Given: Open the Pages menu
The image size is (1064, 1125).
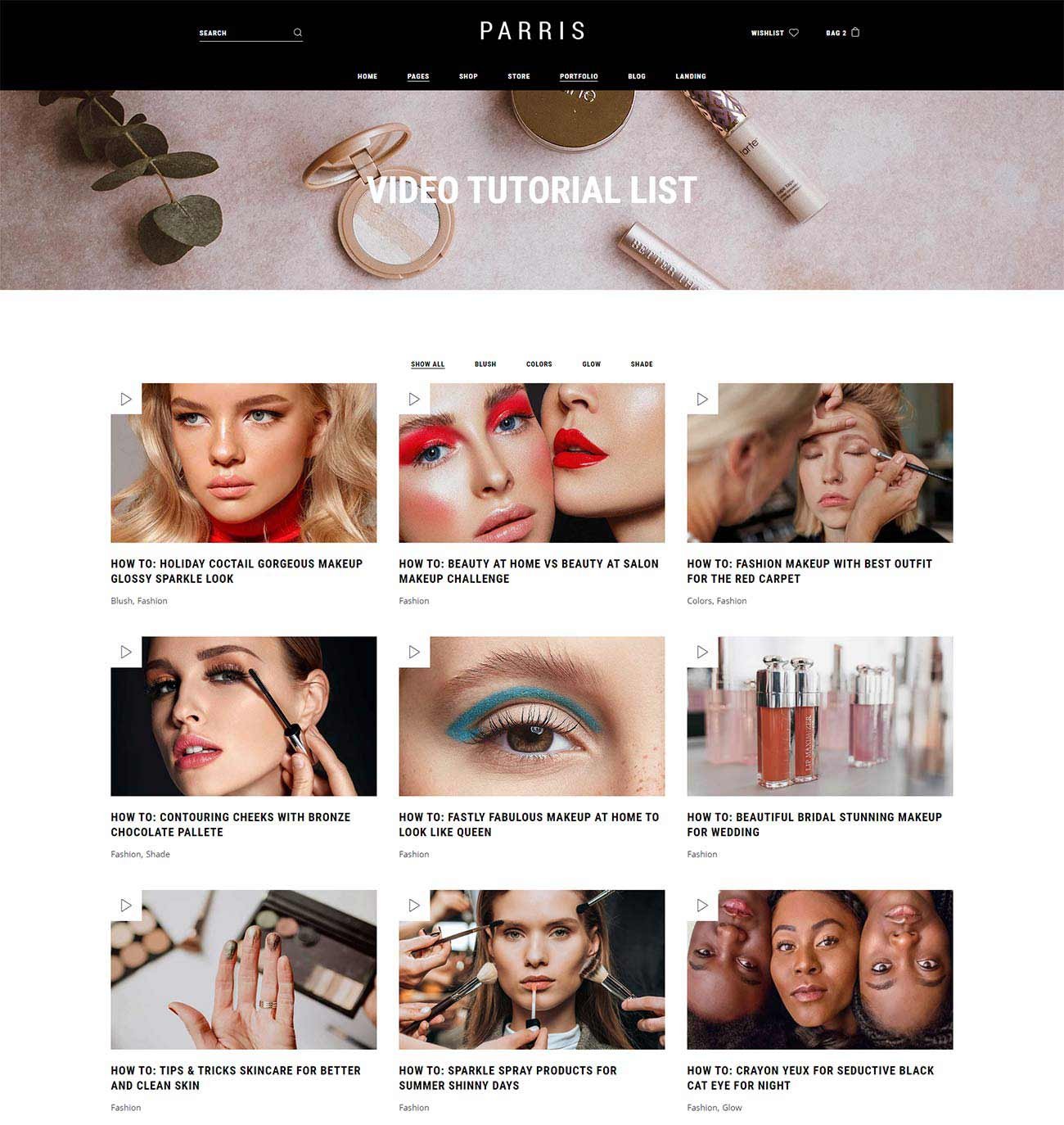Looking at the screenshot, I should [418, 76].
